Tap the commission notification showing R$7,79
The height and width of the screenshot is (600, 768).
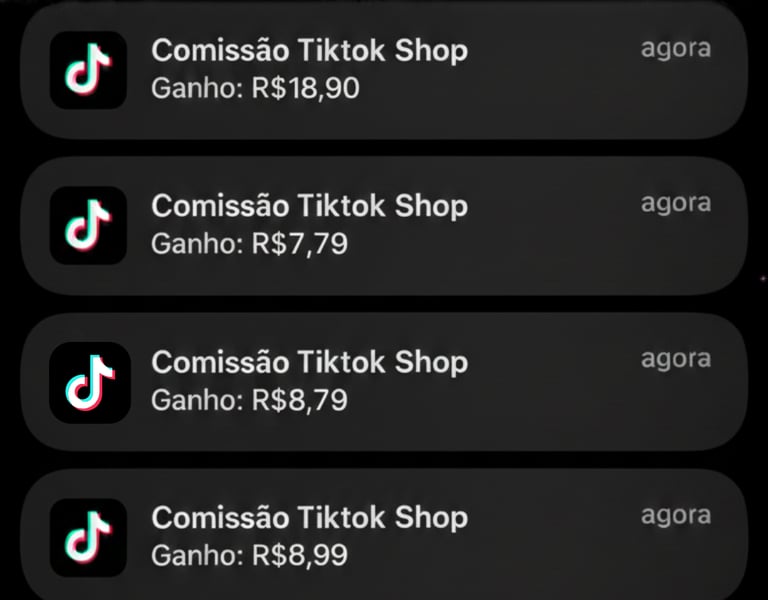tap(384, 225)
